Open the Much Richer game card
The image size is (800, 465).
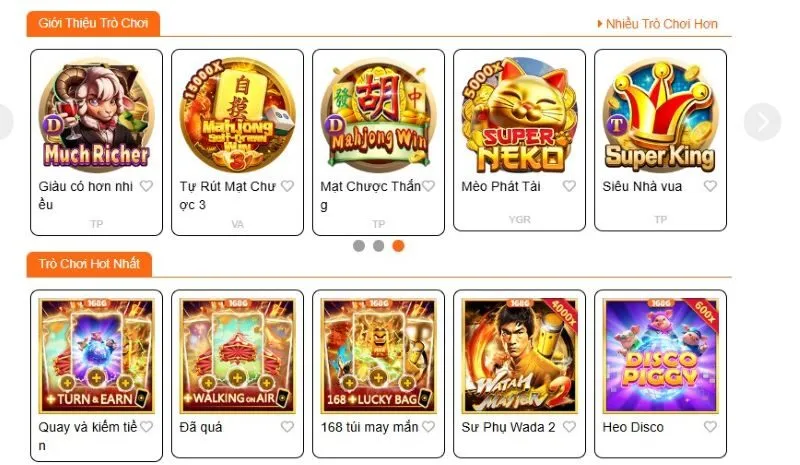pos(96,115)
